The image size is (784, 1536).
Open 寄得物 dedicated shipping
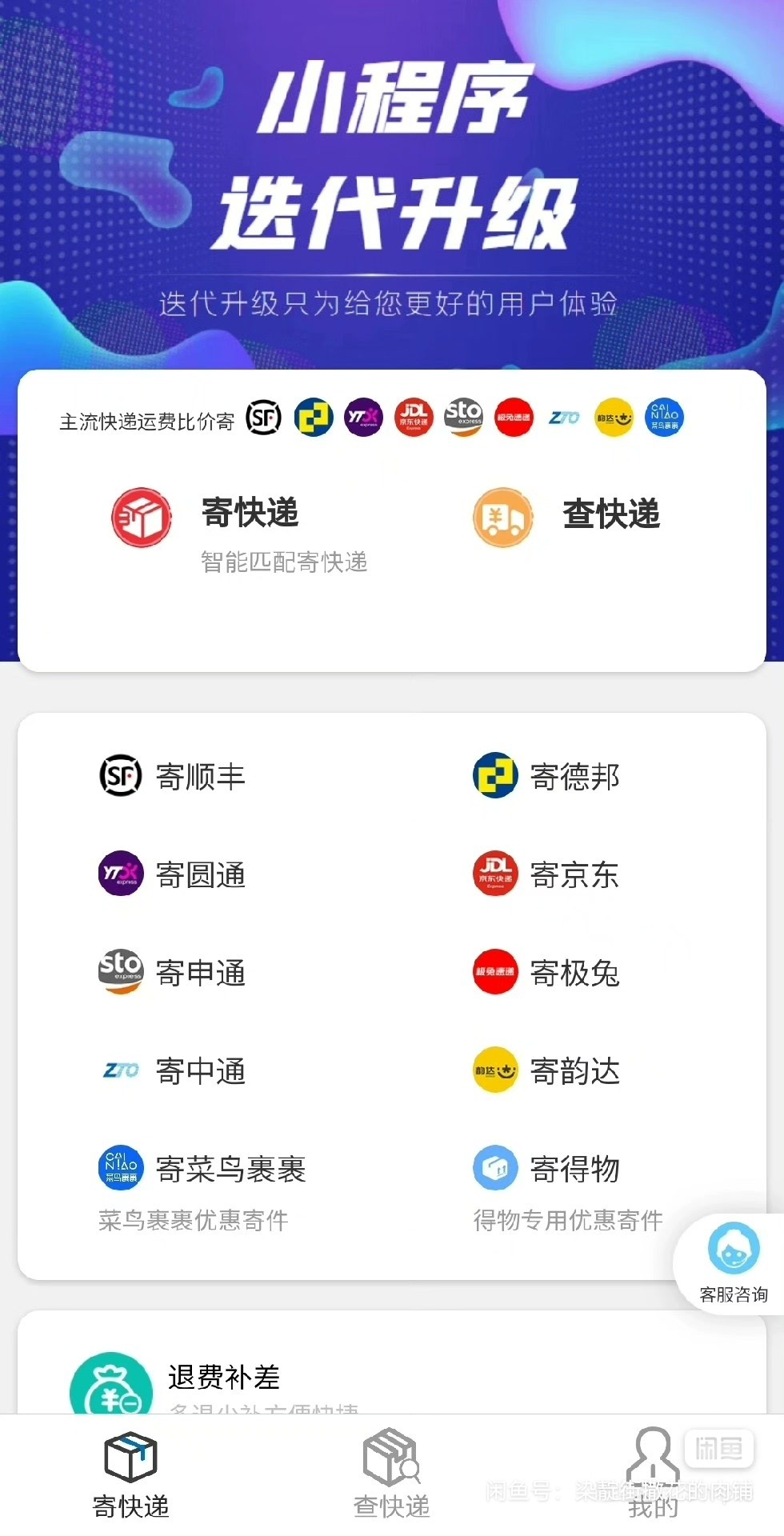coord(547,1170)
